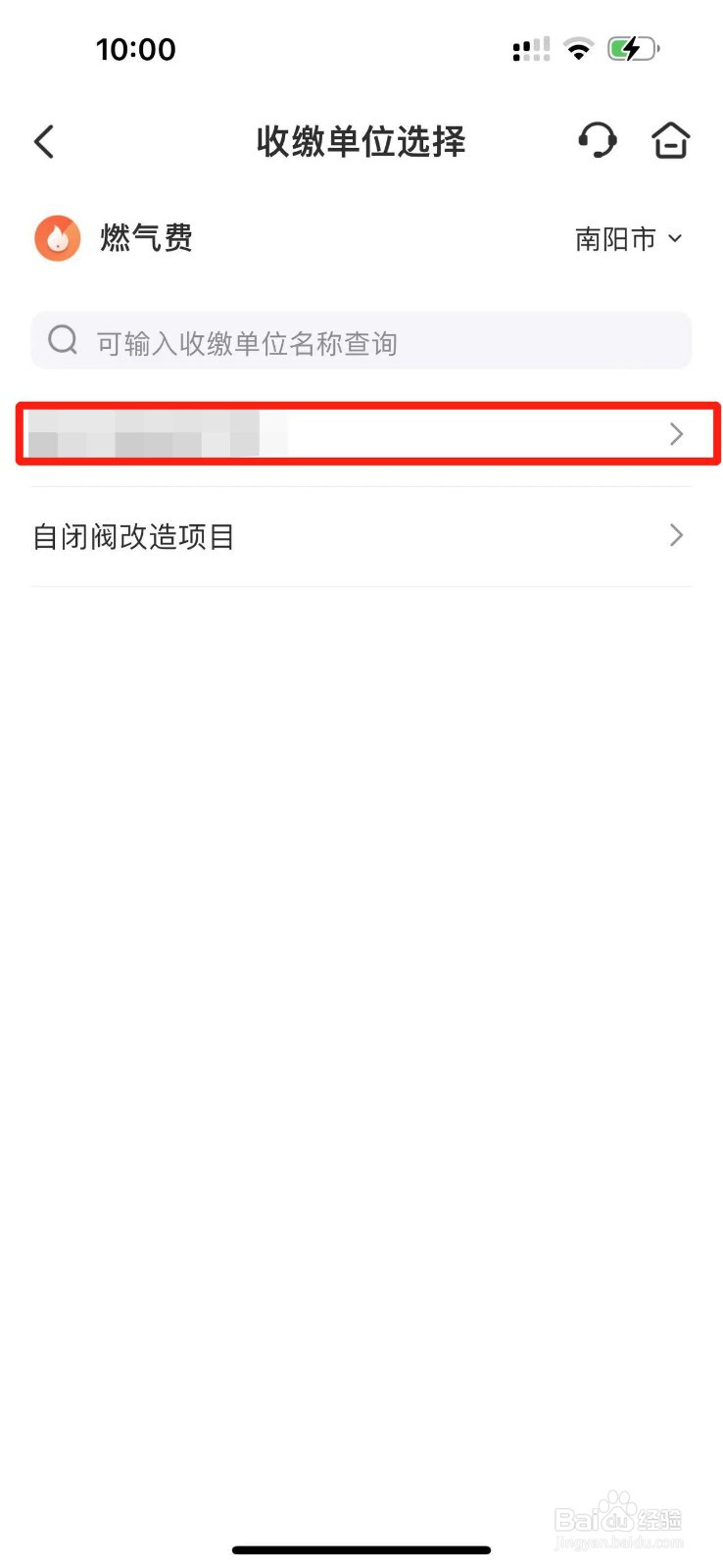Tap the battery charging icon
This screenshot has height=1568, width=723.
click(632, 47)
